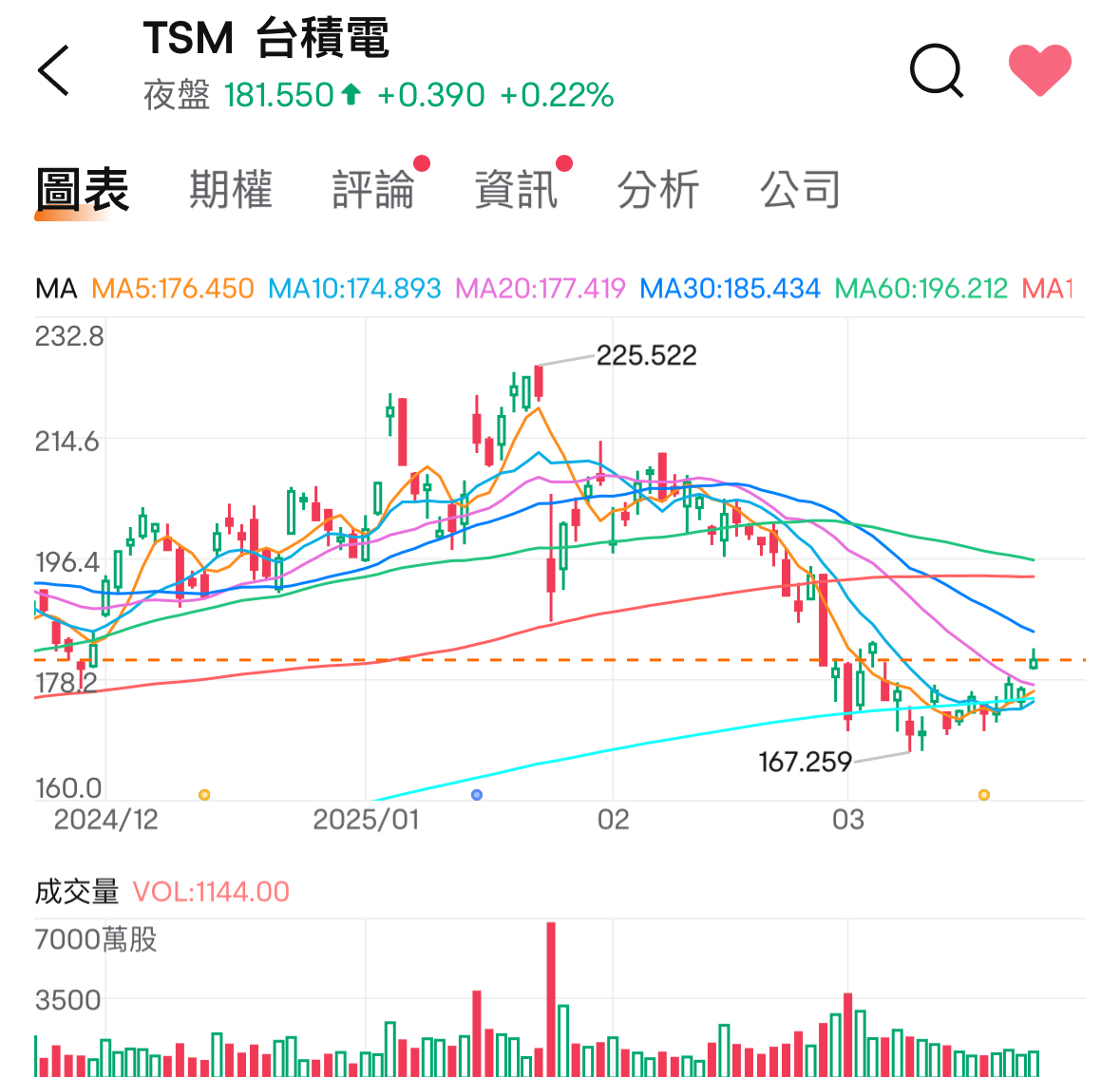Viewport: 1120px width, 1077px height.
Task: Open the 成交量 volume indicator label
Action: pyautogui.click(x=77, y=892)
